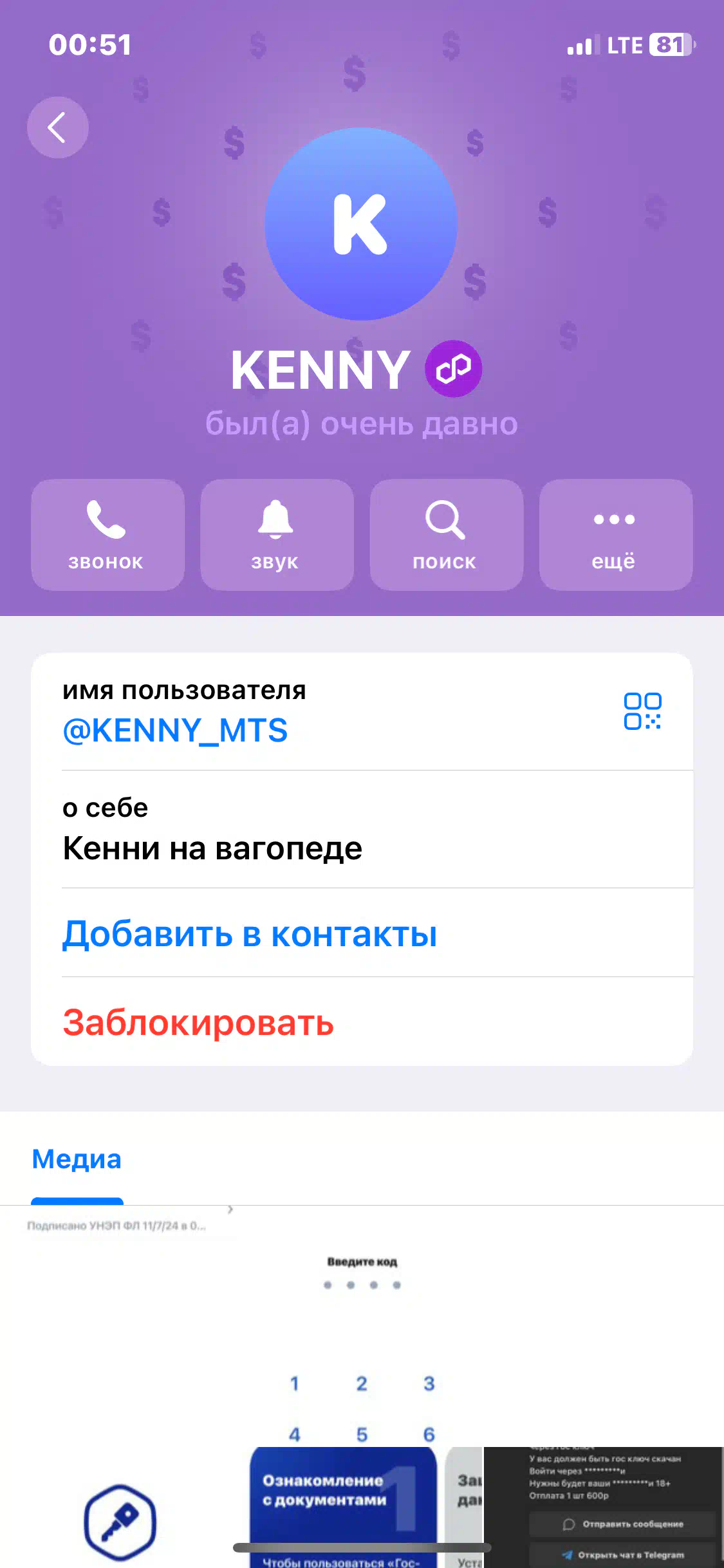Block the user with Заблокировать
Viewport: 724px width, 1568px height.
click(x=198, y=1023)
